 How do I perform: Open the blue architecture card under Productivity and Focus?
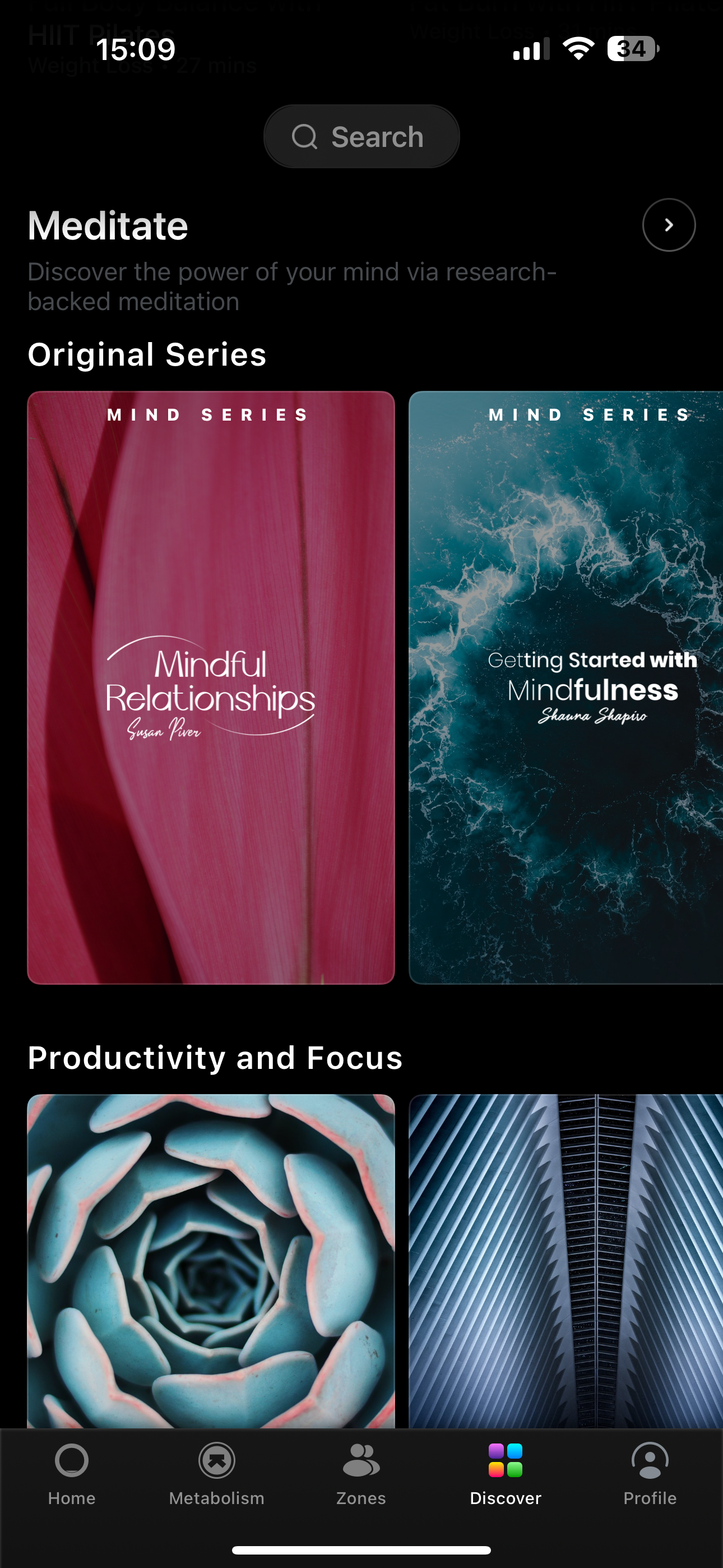(566, 1260)
